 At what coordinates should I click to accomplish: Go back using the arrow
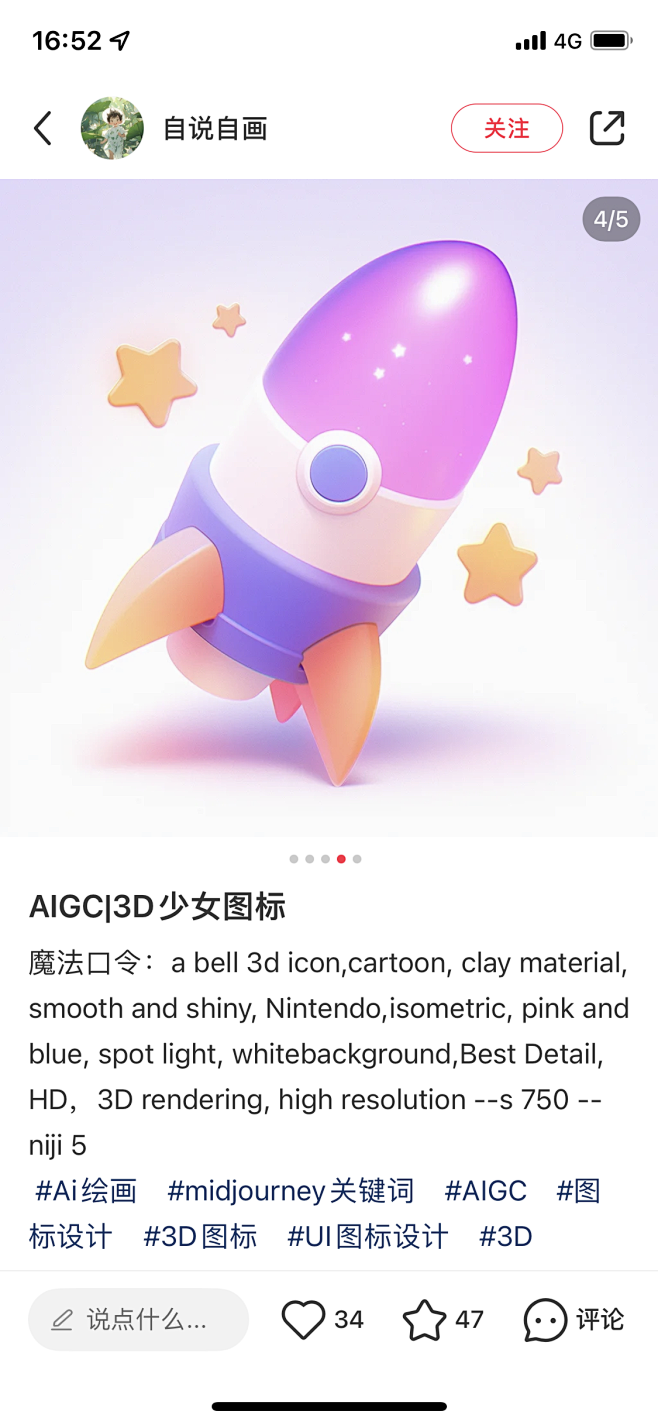42,129
